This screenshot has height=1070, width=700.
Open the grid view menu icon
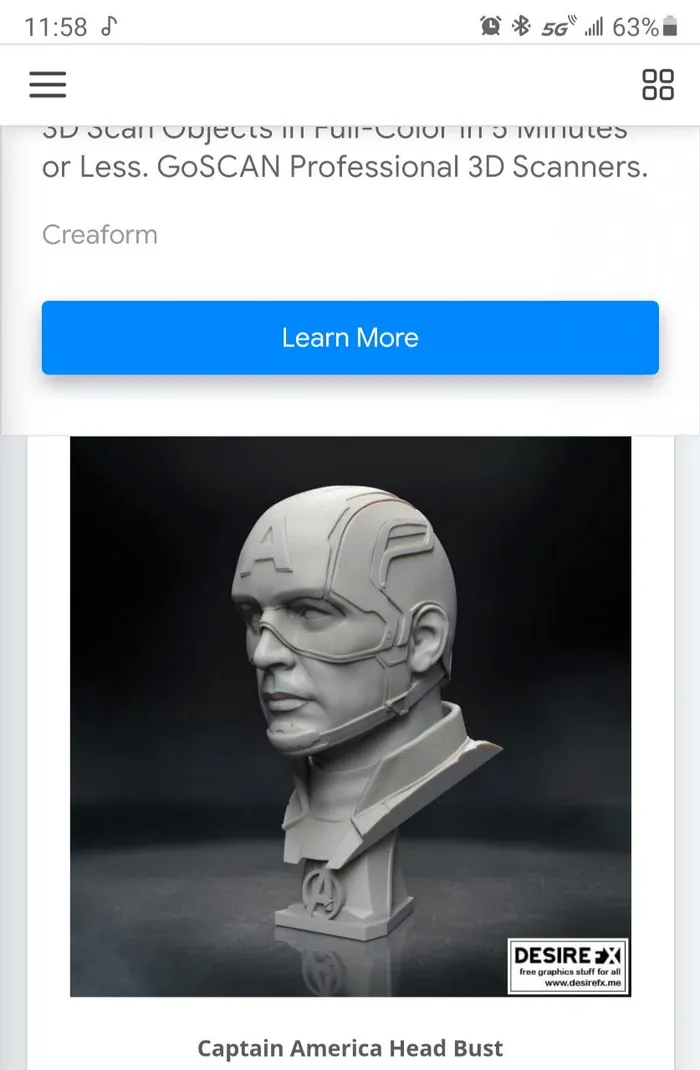(x=657, y=84)
